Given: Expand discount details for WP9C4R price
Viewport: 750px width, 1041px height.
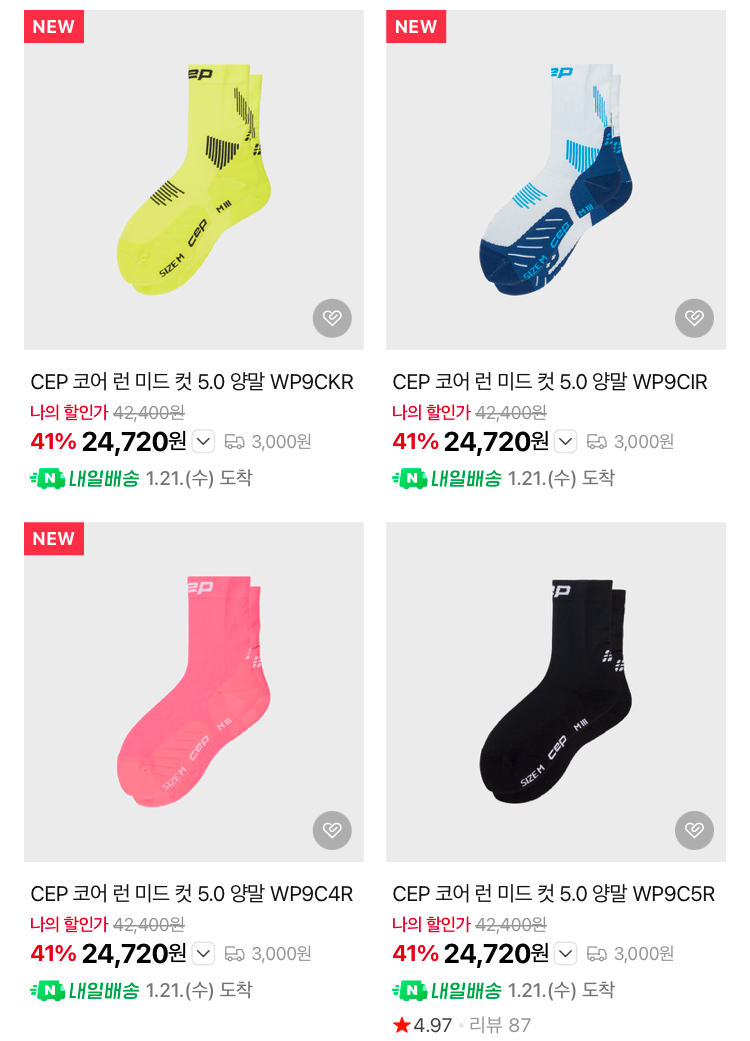Looking at the screenshot, I should pos(204,953).
